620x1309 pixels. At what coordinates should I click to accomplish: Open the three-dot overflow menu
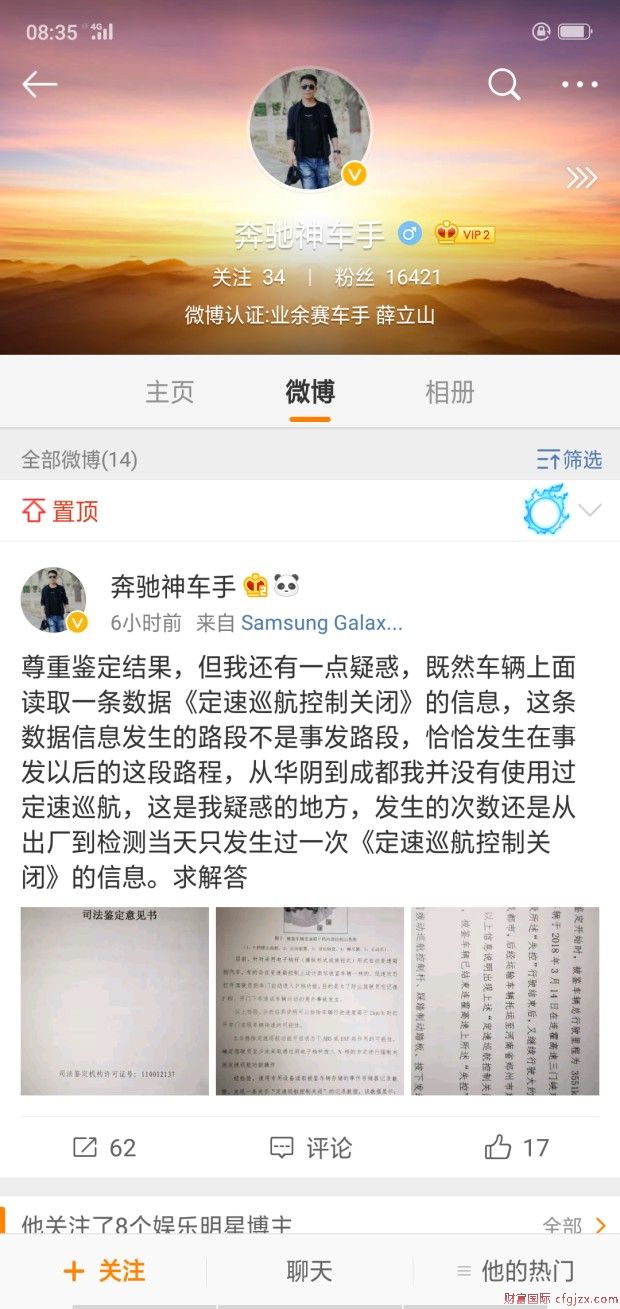click(x=579, y=85)
